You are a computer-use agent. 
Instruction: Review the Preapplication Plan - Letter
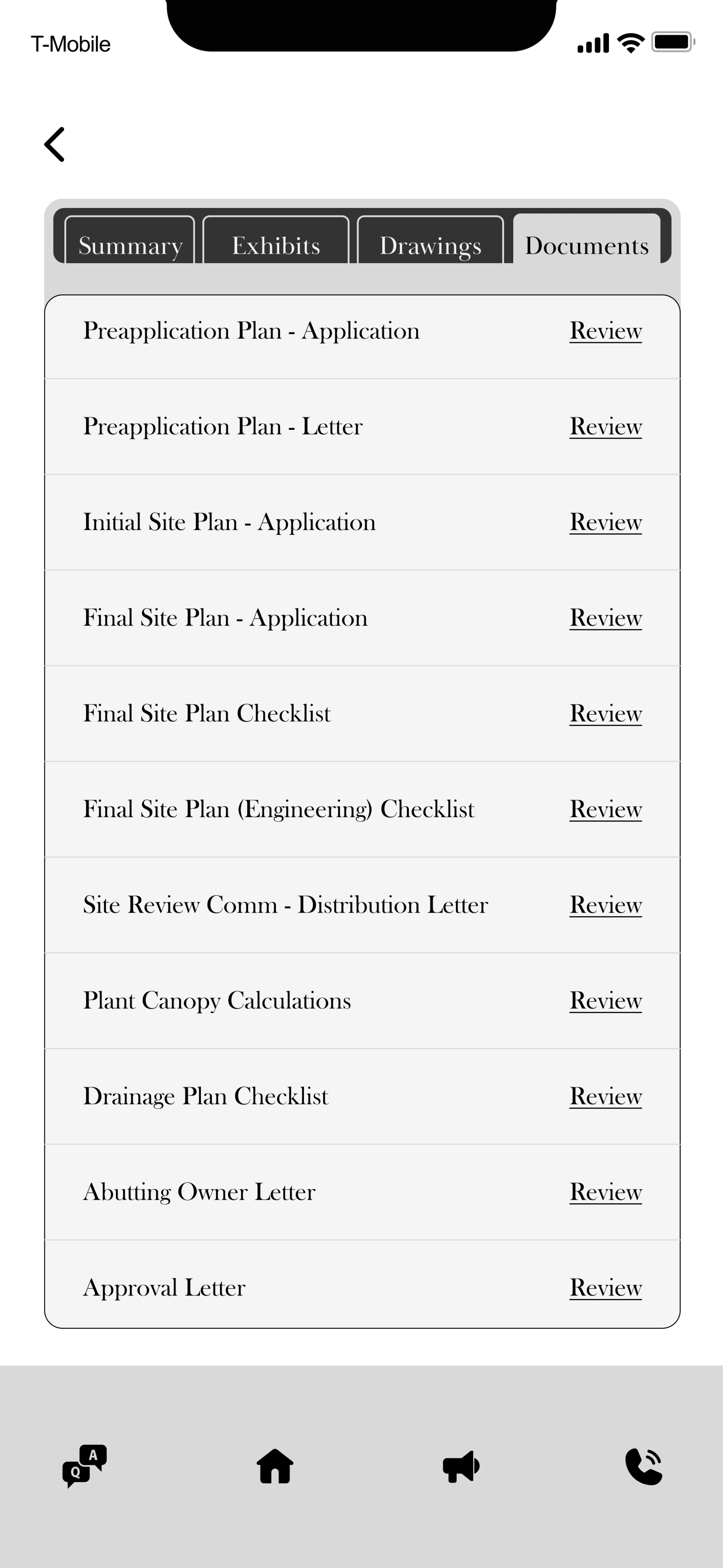(605, 426)
